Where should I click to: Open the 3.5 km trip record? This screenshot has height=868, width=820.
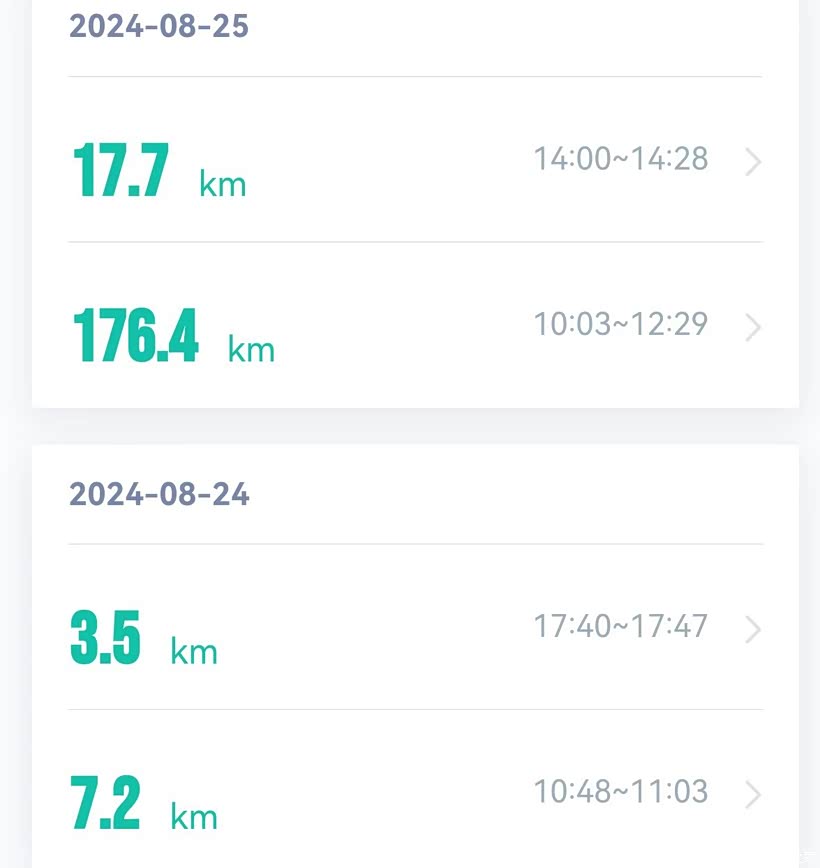tap(415, 628)
